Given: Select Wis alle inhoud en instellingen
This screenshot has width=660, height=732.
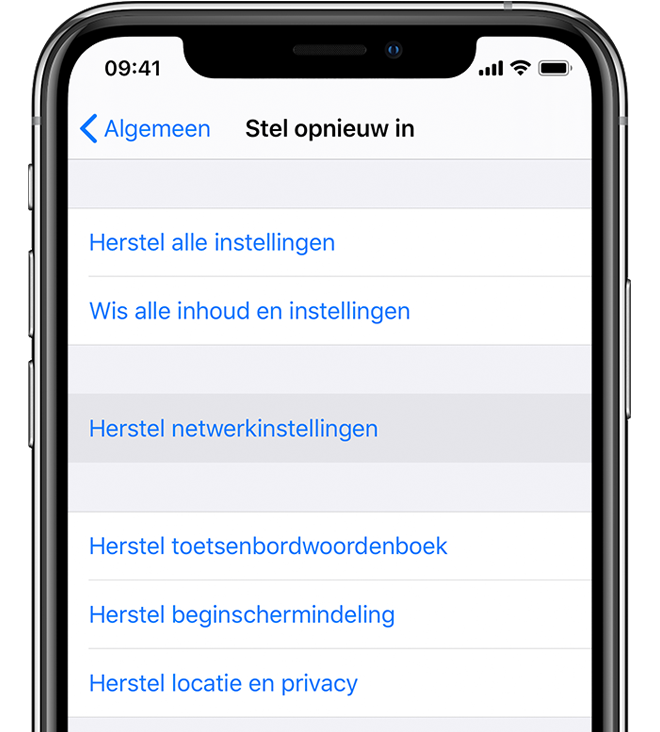Looking at the screenshot, I should 249,311.
